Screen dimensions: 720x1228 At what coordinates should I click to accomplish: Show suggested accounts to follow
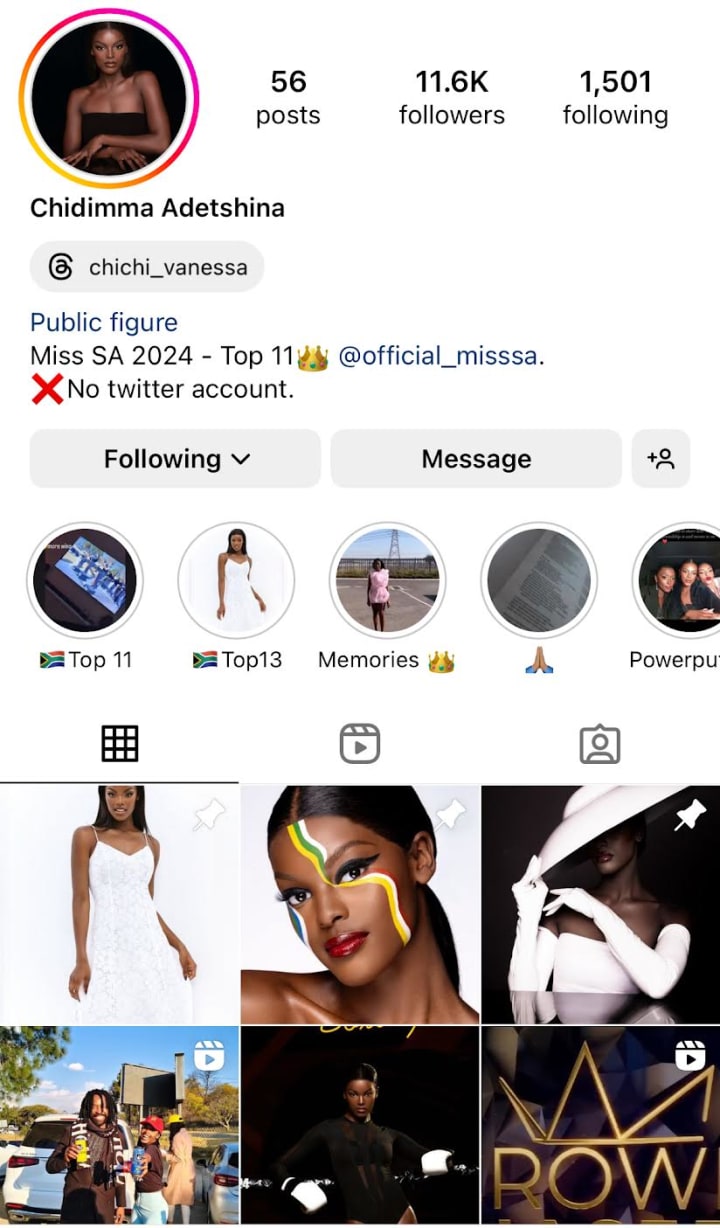[661, 459]
